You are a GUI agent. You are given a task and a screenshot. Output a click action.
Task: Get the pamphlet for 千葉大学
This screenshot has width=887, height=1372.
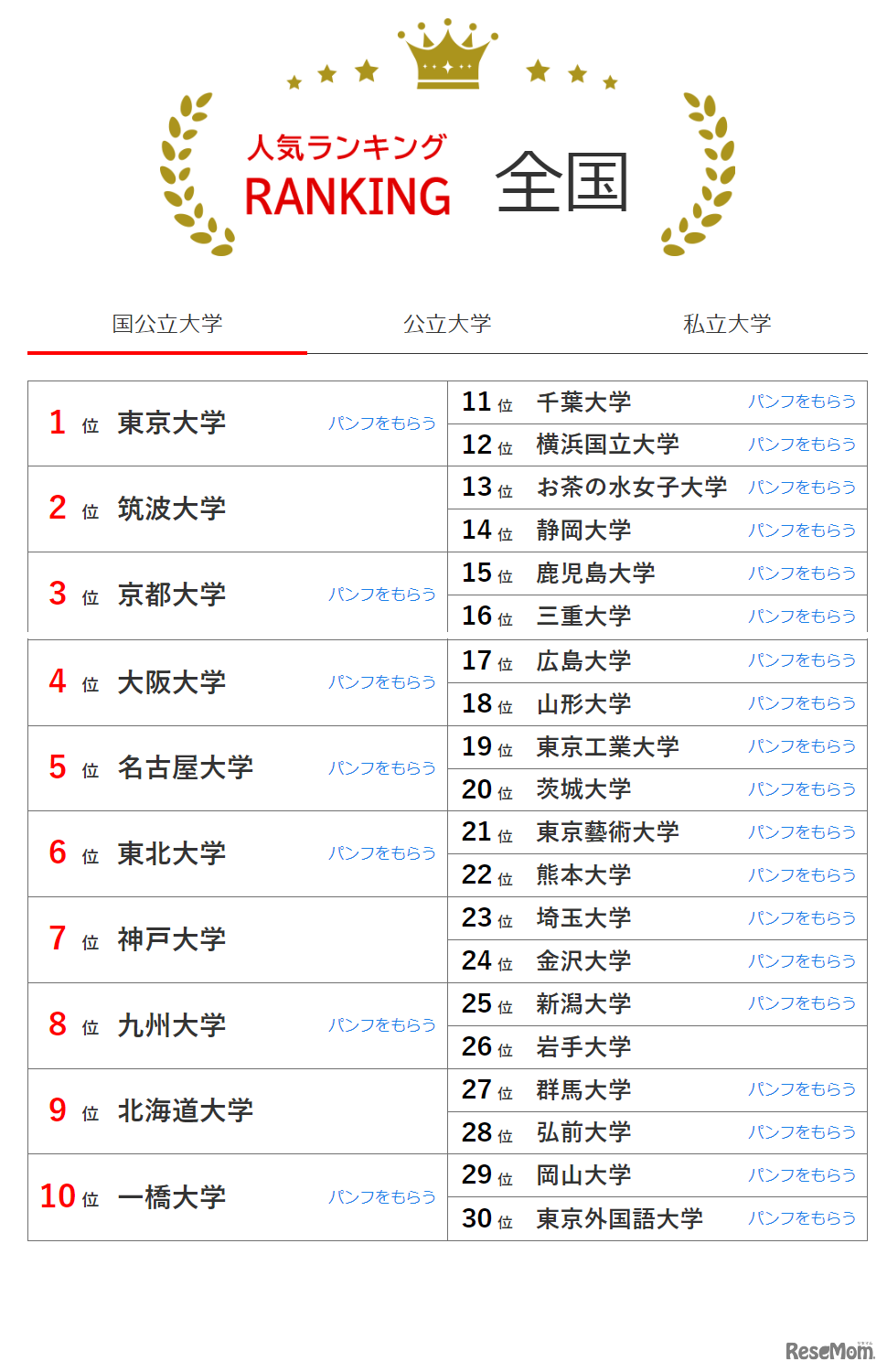[x=802, y=402]
